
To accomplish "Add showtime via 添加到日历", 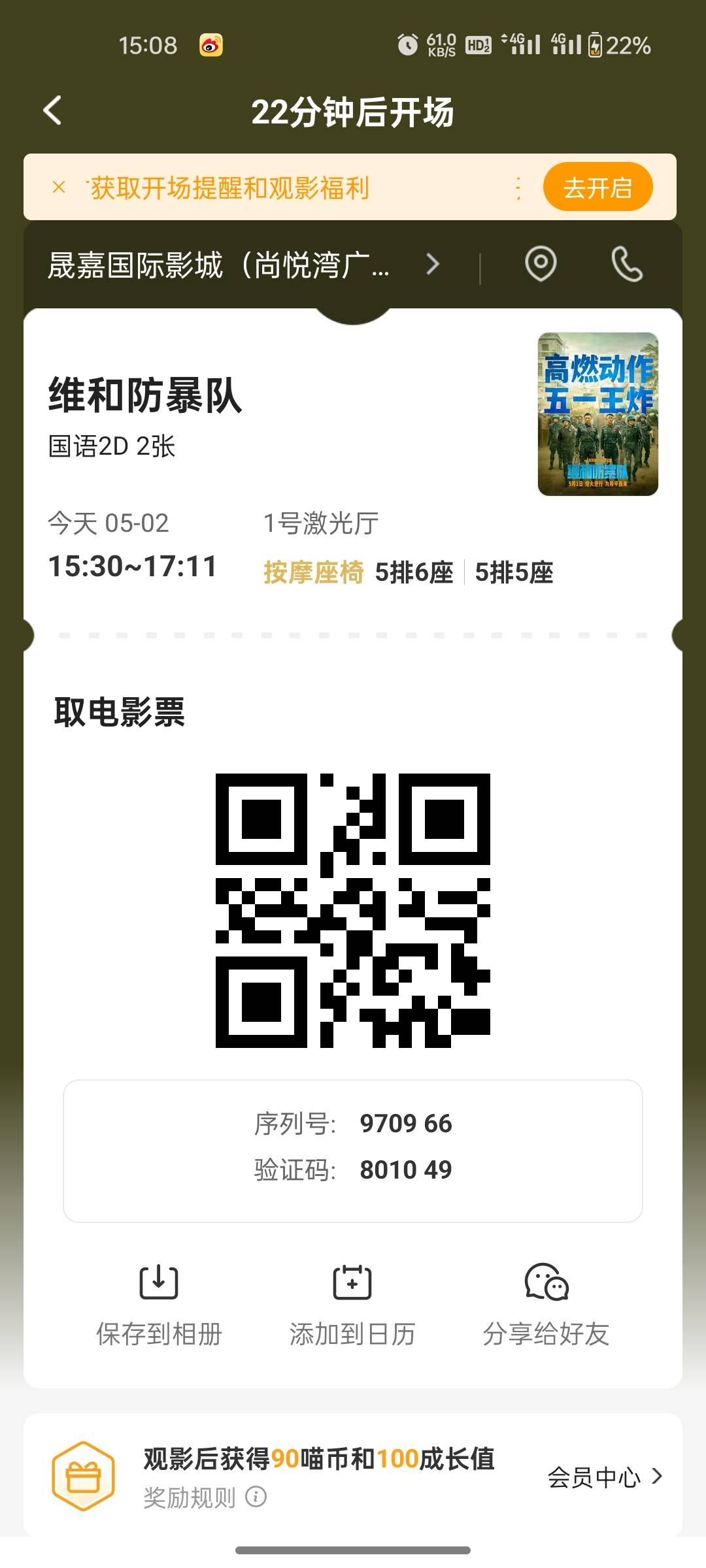I will (352, 1307).
